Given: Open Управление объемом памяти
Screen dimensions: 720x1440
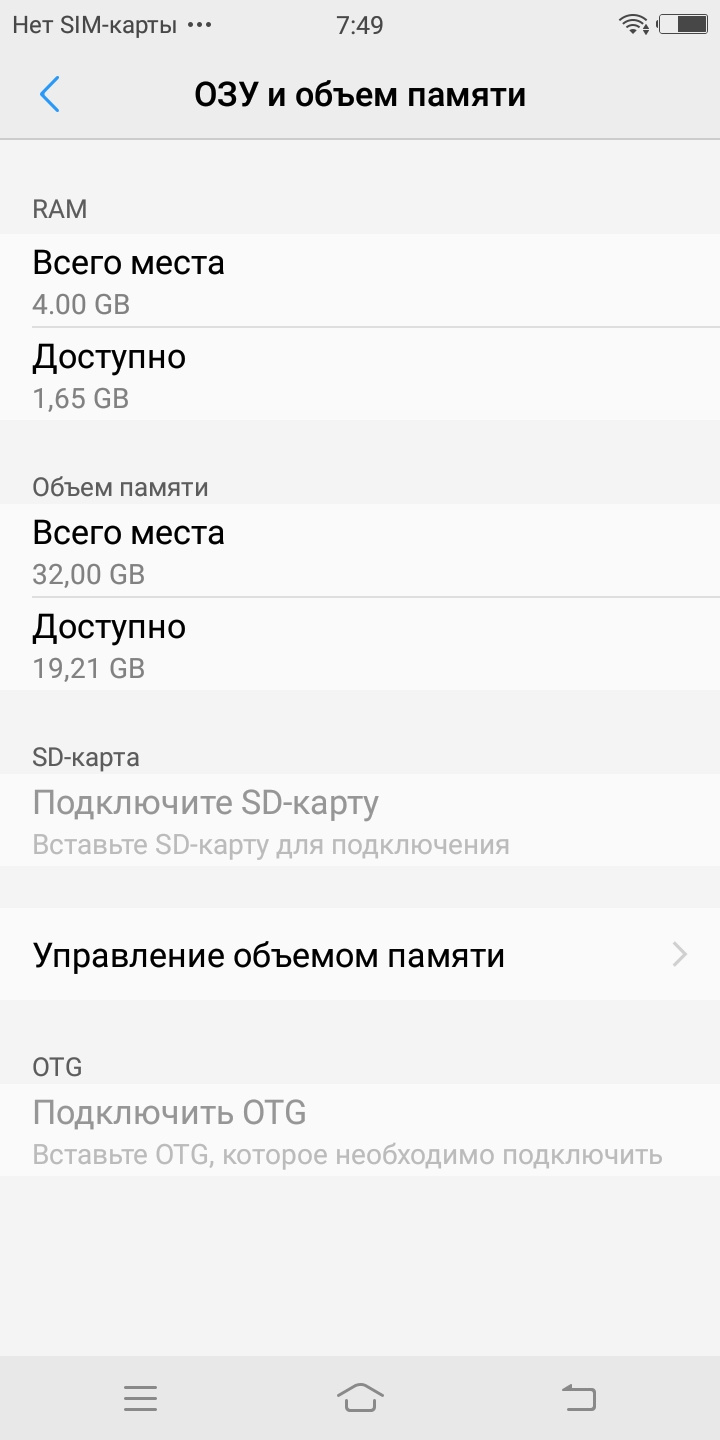Looking at the screenshot, I should point(360,955).
